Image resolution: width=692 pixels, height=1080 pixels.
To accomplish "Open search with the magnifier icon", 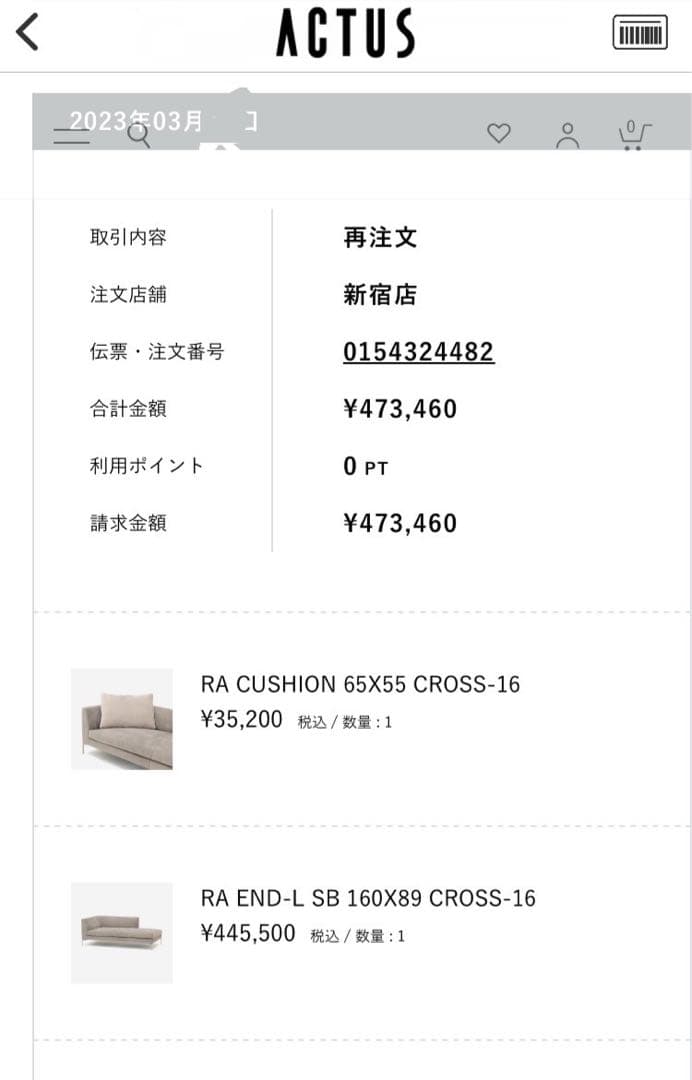I will (x=139, y=135).
